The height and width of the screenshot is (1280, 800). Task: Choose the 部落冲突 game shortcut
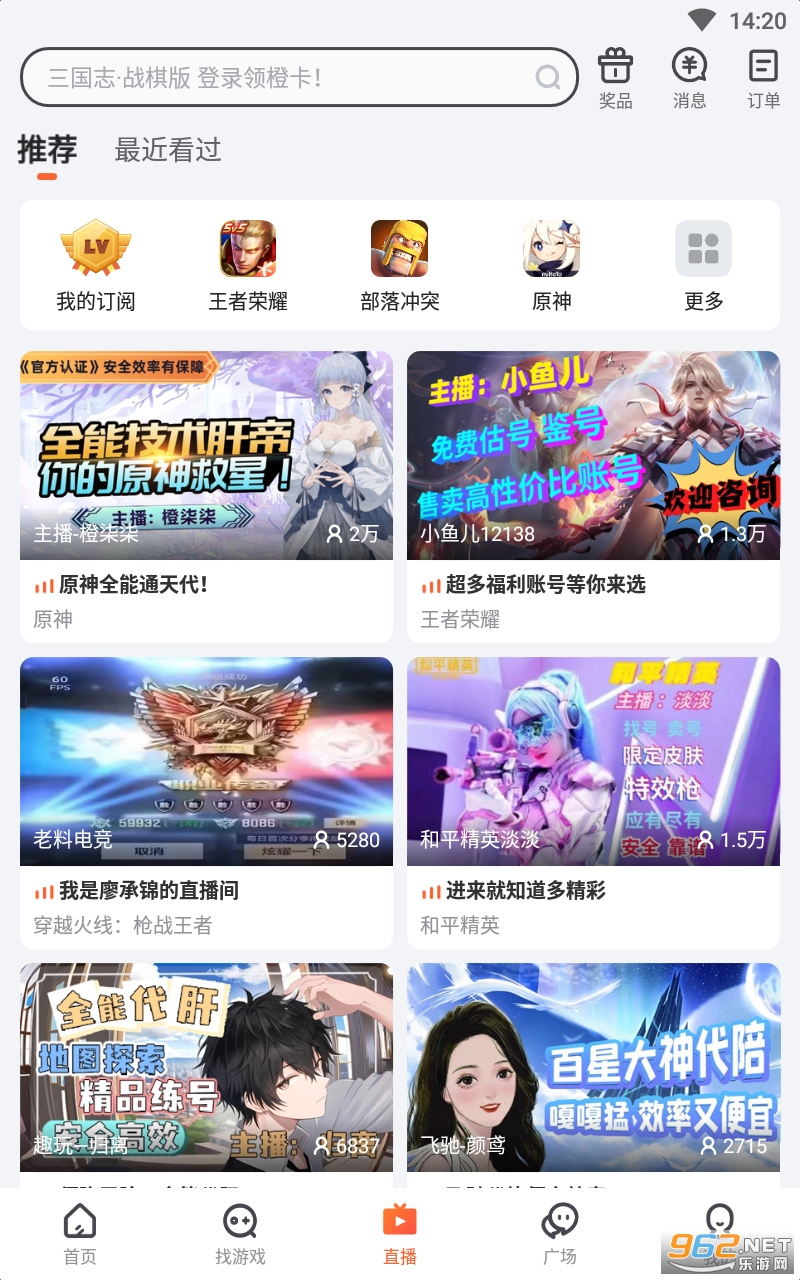point(400,265)
